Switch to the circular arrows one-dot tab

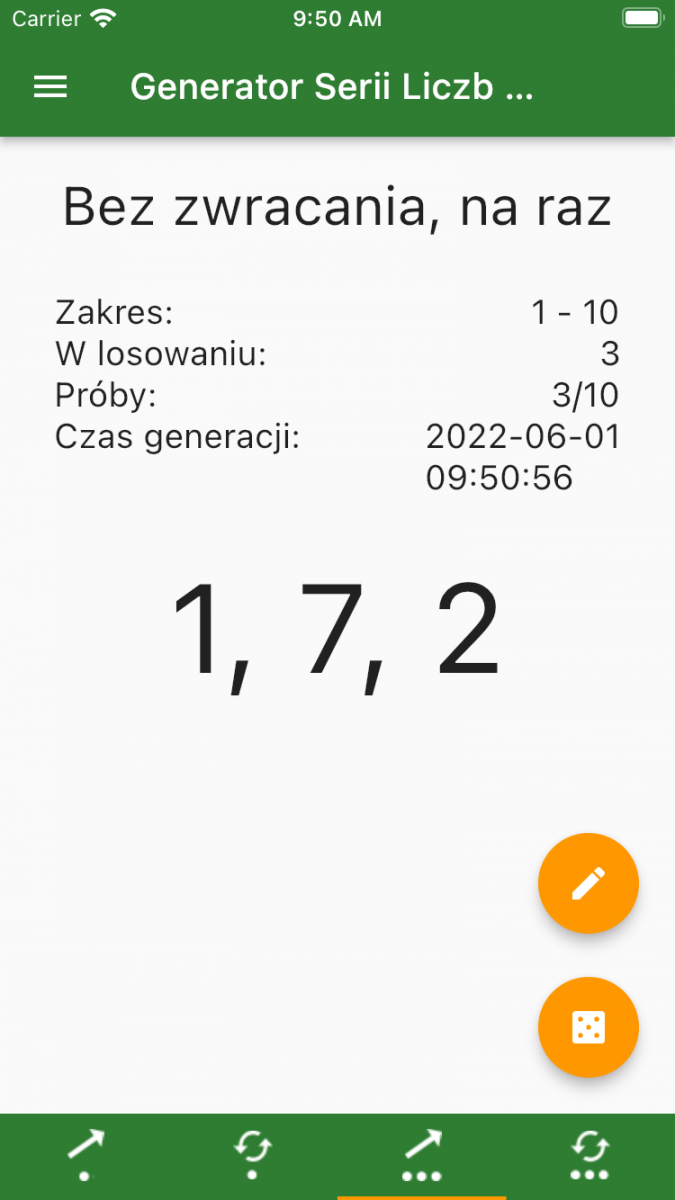253,1155
